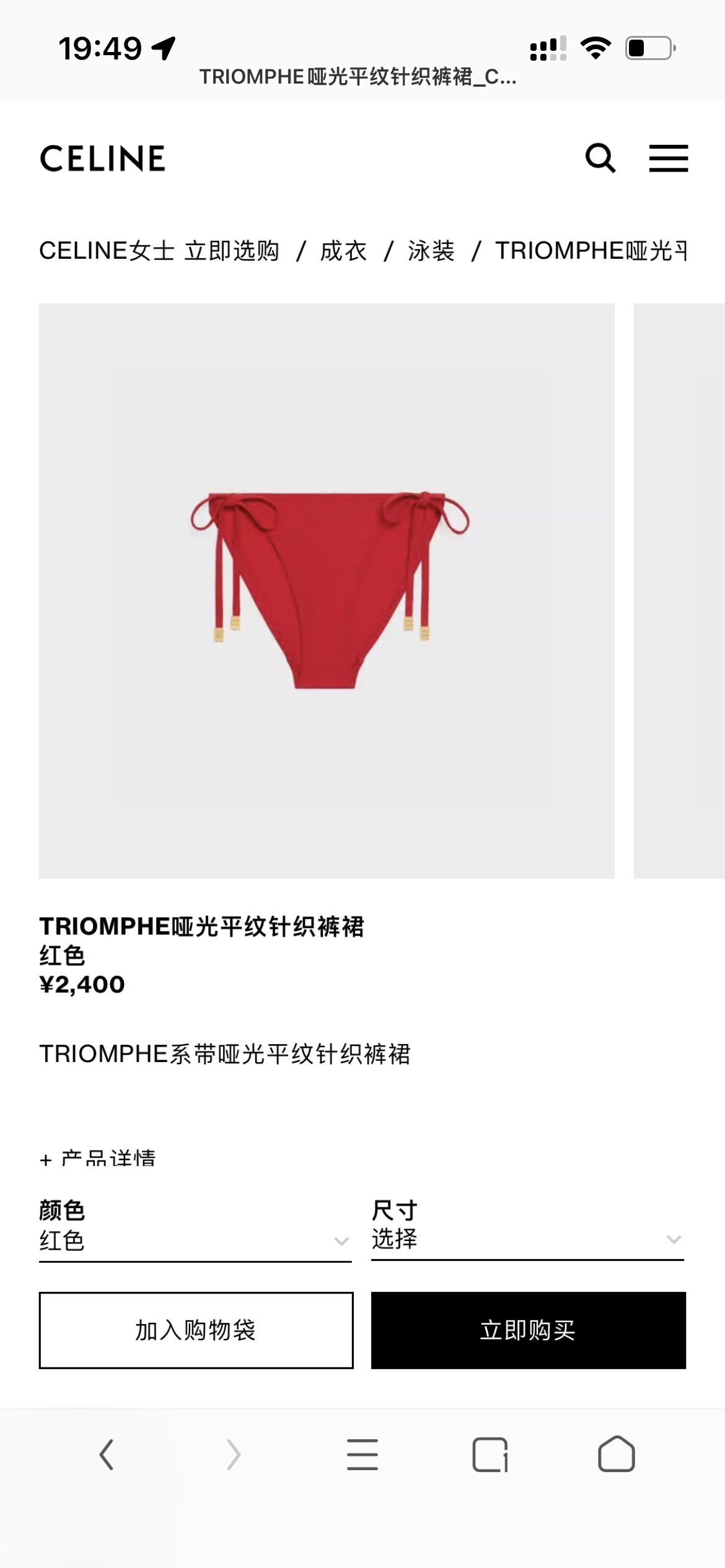This screenshot has width=725, height=1568.
Task: Go to the browser home page
Action: click(x=616, y=1454)
